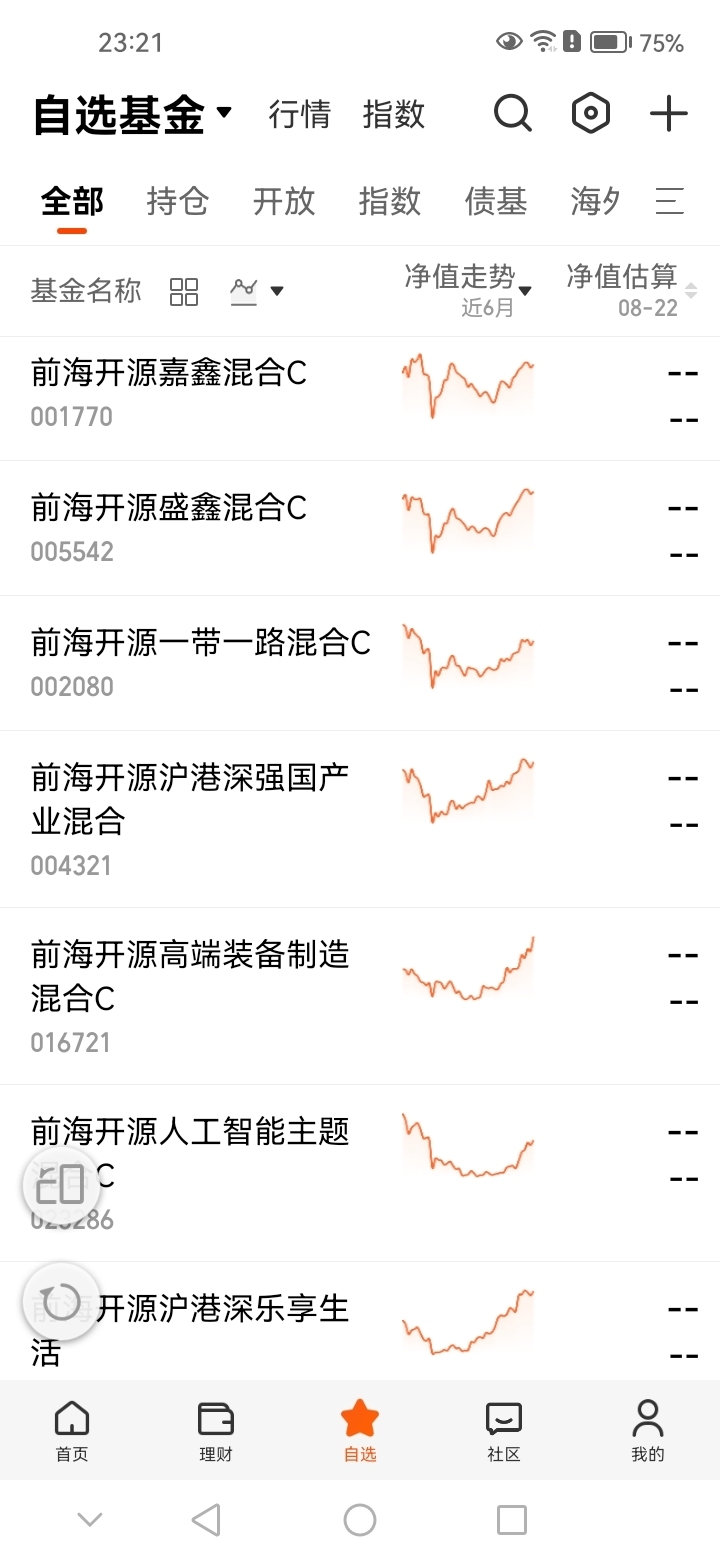720x1560 pixels.
Task: Expand the 自选基金 dropdown title
Action: point(132,115)
